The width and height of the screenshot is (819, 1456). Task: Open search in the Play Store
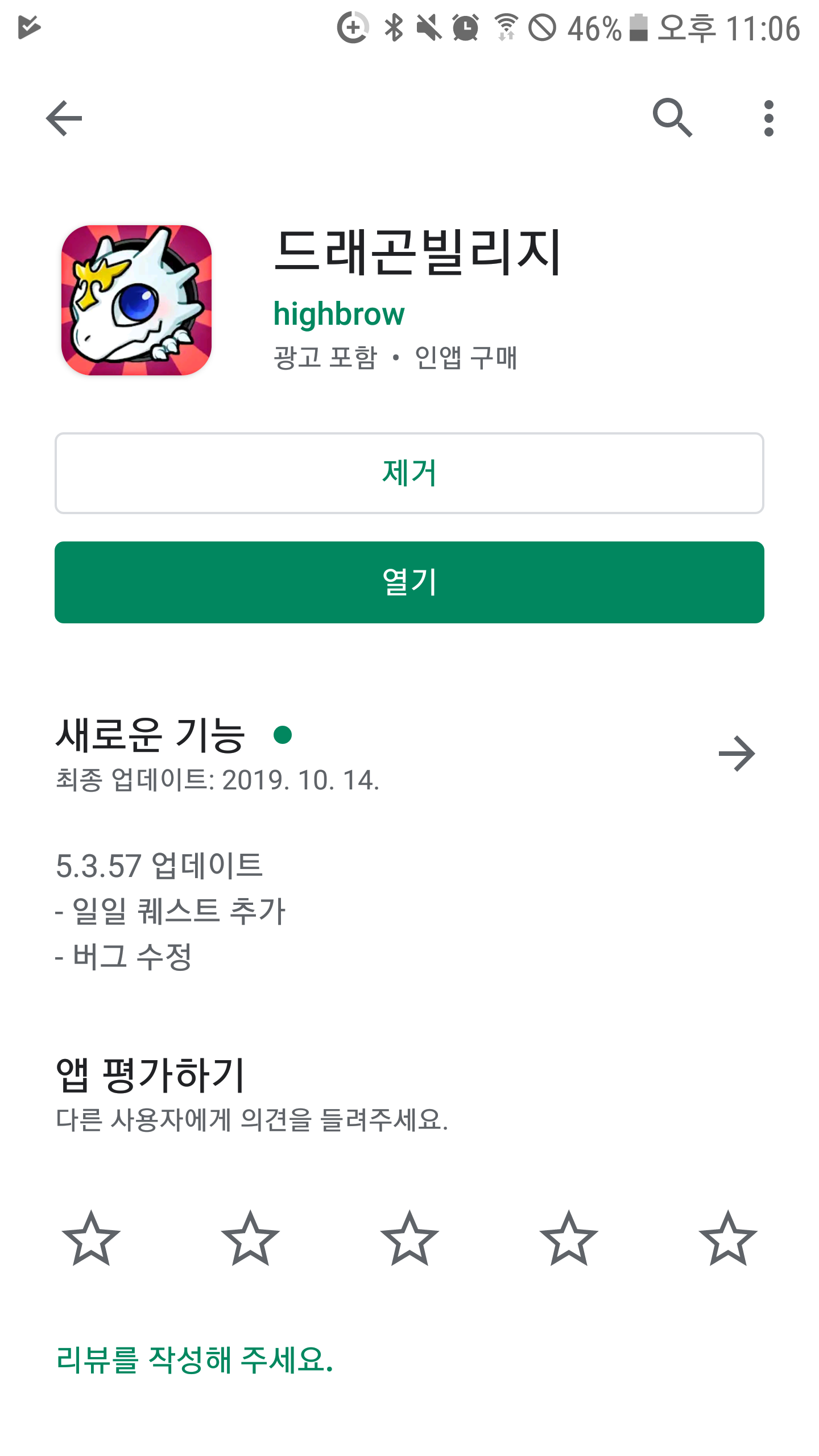(672, 118)
